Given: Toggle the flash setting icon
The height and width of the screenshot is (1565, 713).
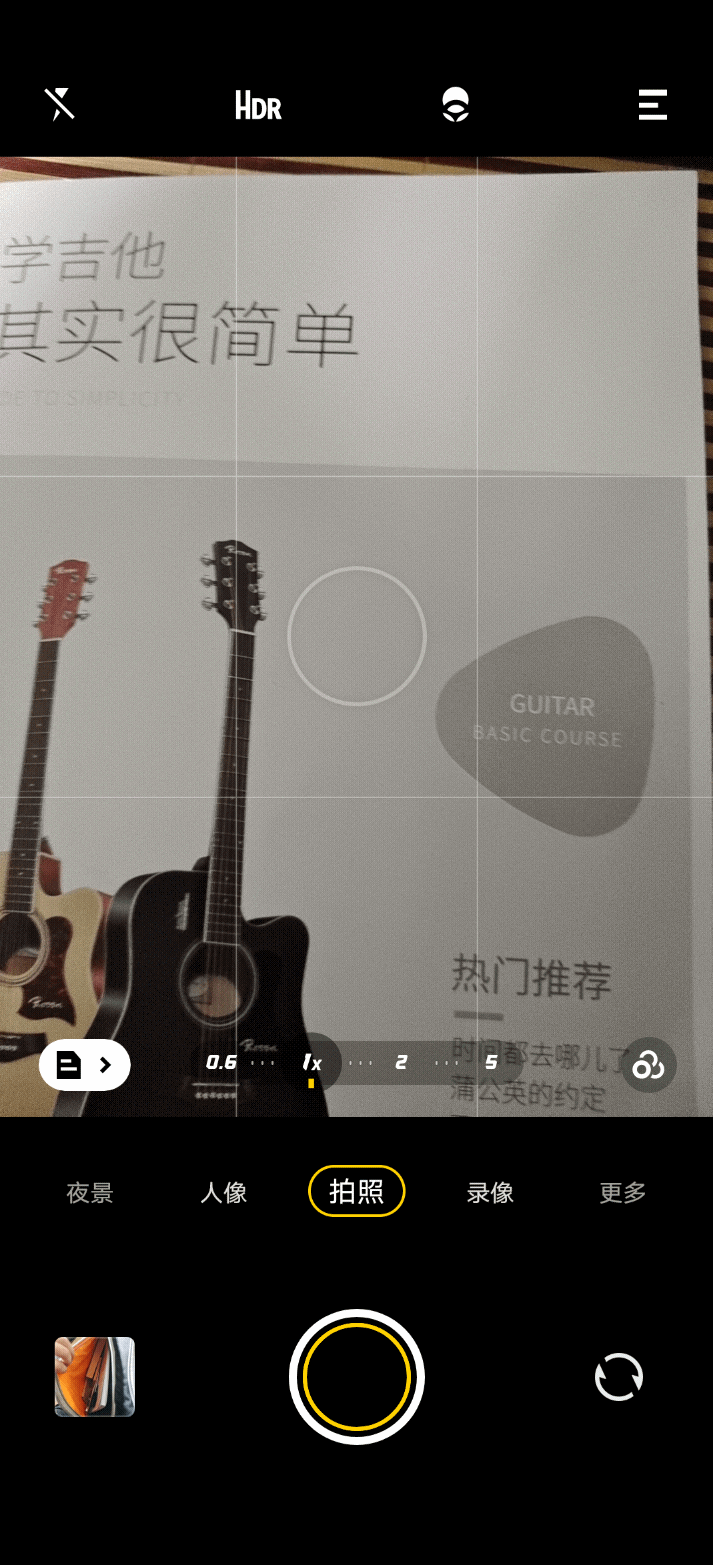Looking at the screenshot, I should tap(60, 104).
